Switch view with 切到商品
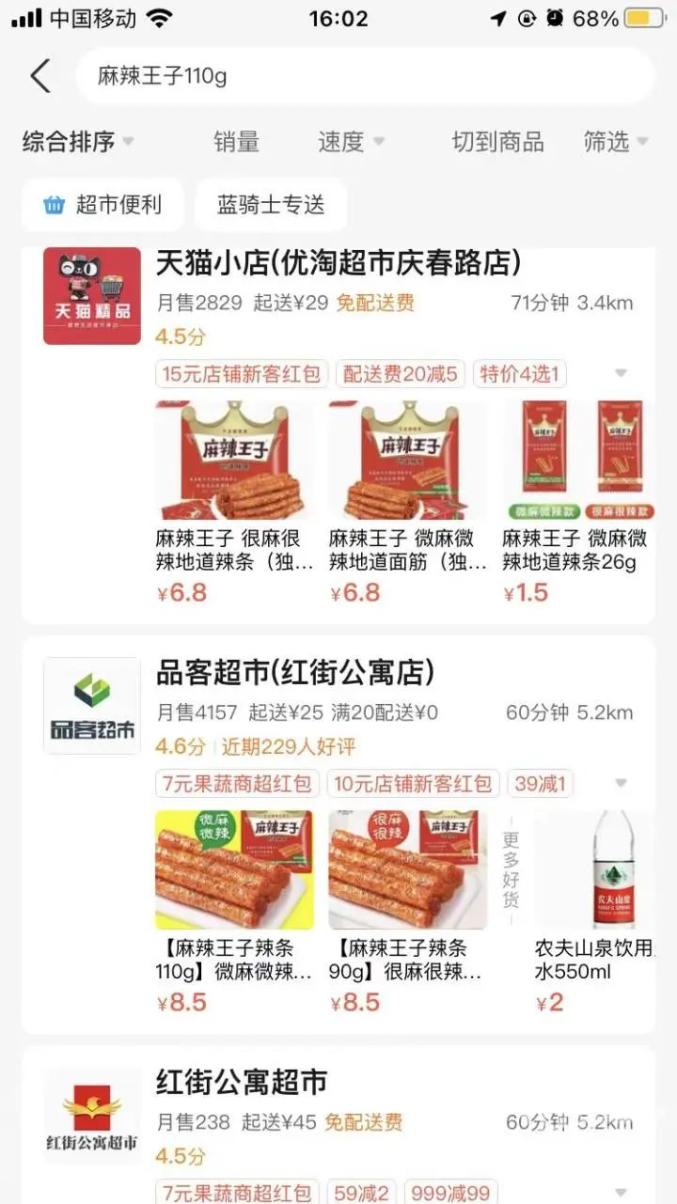This screenshot has height=1204, width=677. click(x=497, y=142)
